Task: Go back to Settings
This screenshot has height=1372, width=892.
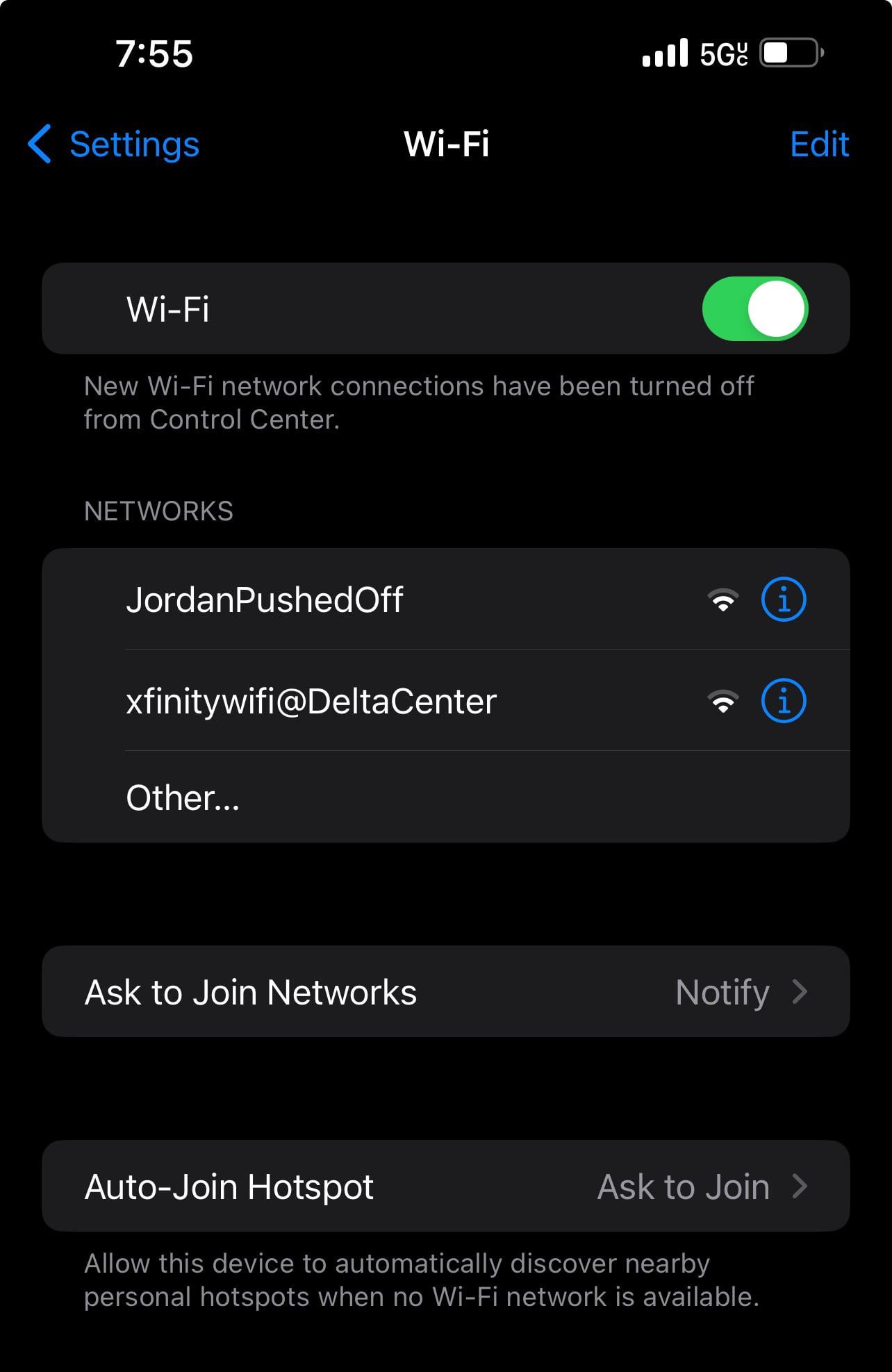Action: (114, 144)
